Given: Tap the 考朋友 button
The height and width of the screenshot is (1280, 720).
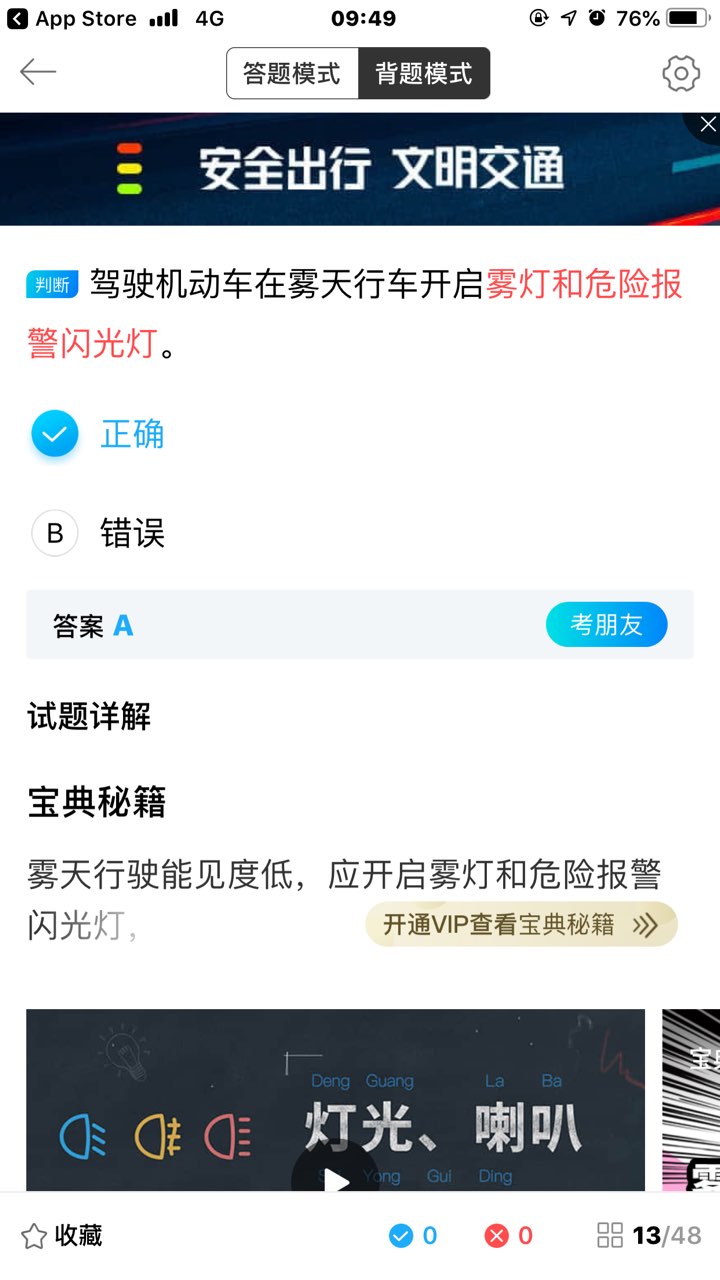Looking at the screenshot, I should (x=606, y=625).
